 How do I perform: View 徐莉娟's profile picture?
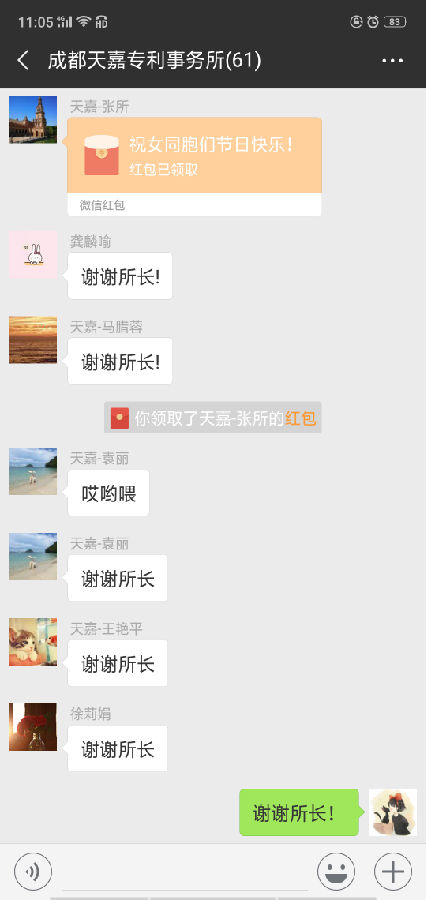point(33,727)
